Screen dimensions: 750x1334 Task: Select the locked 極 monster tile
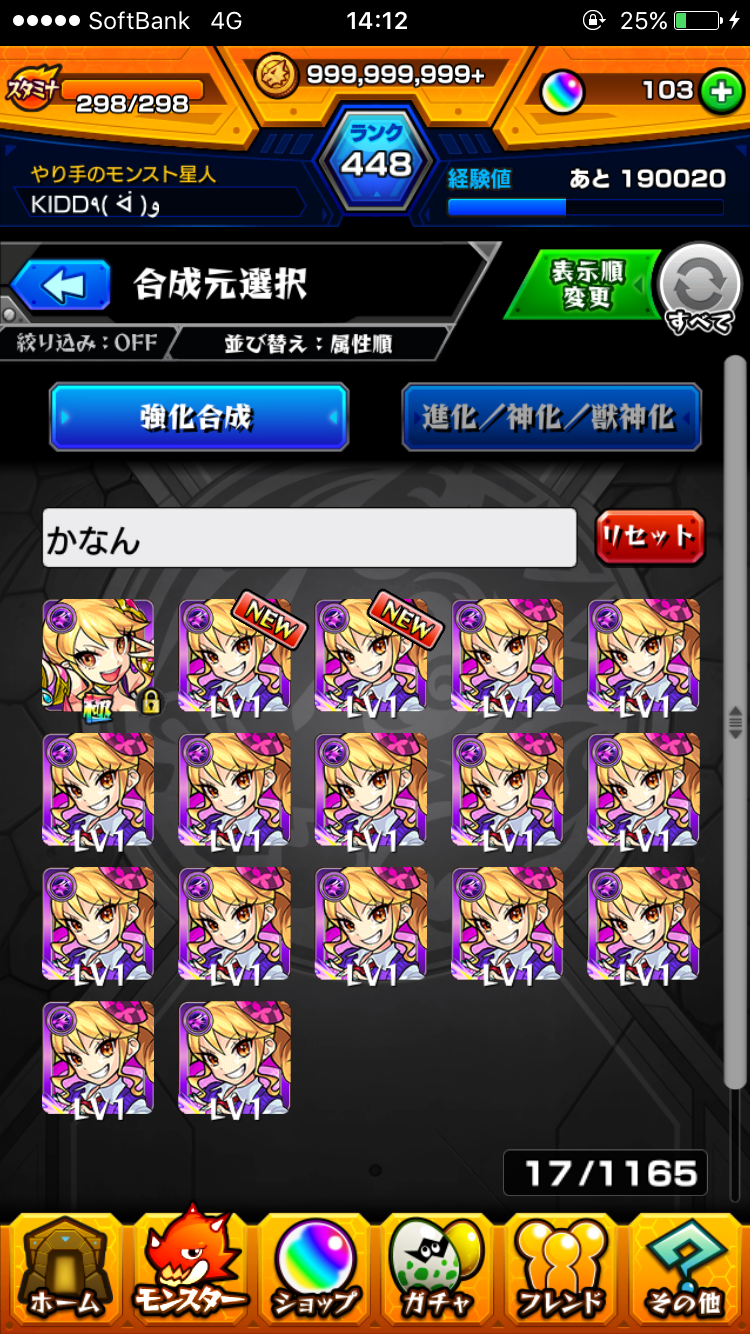pyautogui.click(x=98, y=655)
